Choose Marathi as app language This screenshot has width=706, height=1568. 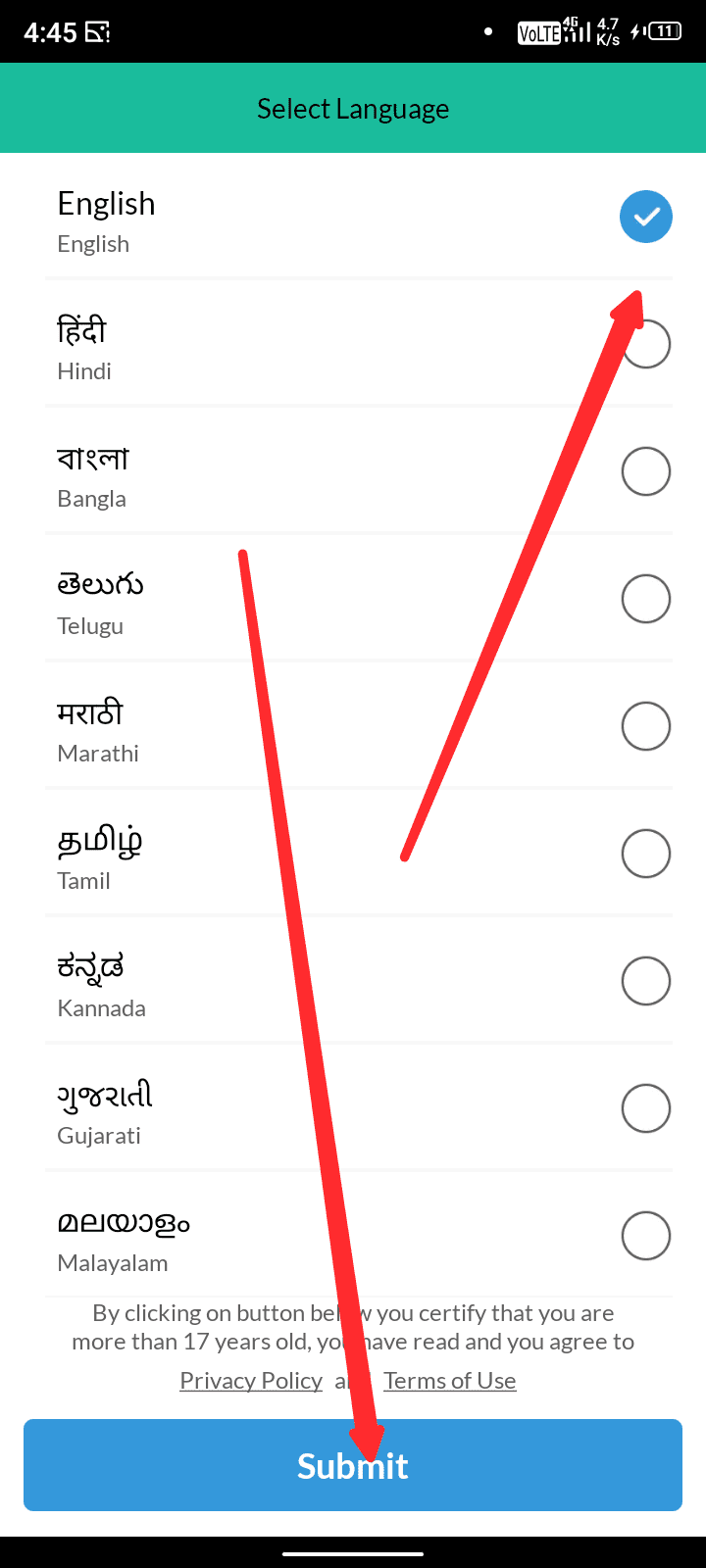click(x=646, y=726)
